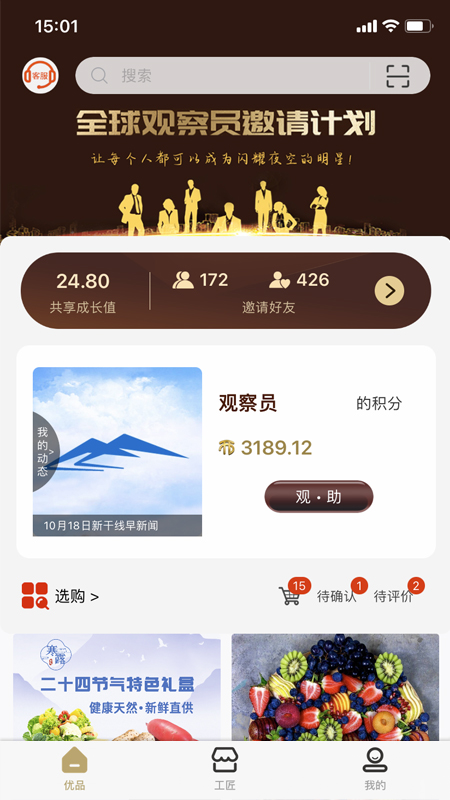The height and width of the screenshot is (800, 450).
Task: Open the fruit platter product card
Action: point(335,687)
